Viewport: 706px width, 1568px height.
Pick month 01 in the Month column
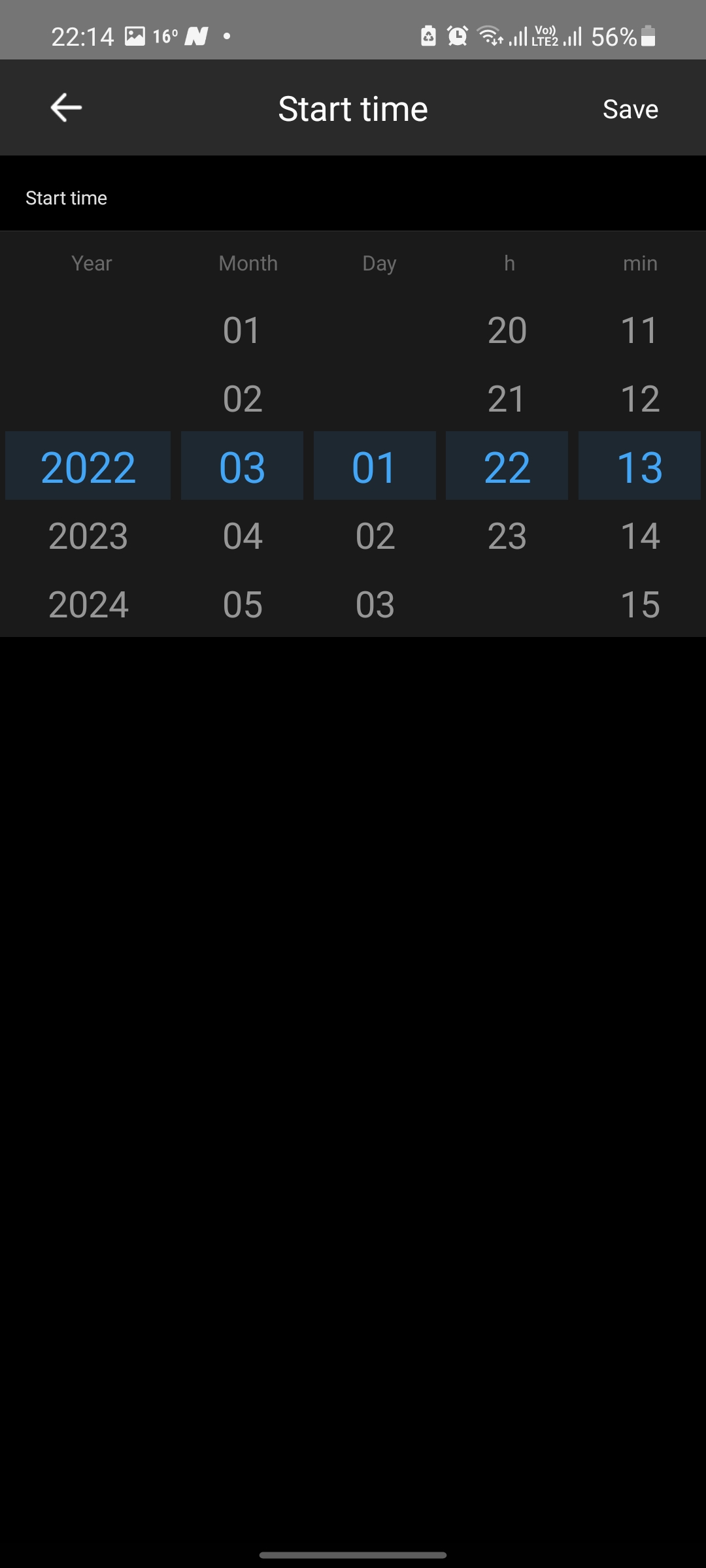(243, 330)
